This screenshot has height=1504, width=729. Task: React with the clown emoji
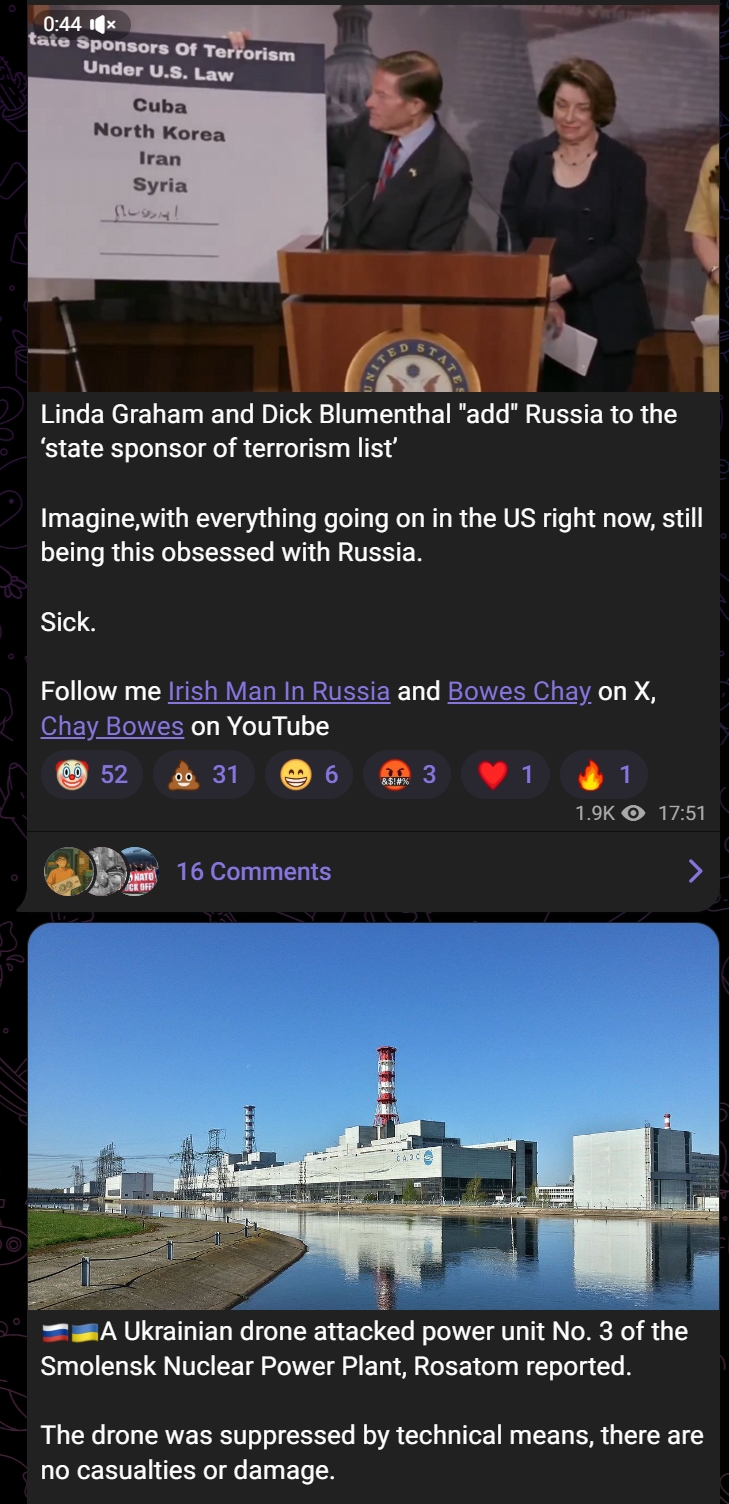point(93,775)
